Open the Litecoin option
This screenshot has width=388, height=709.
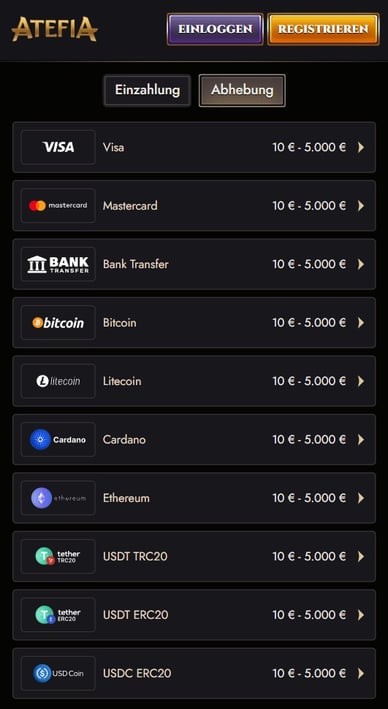click(194, 381)
